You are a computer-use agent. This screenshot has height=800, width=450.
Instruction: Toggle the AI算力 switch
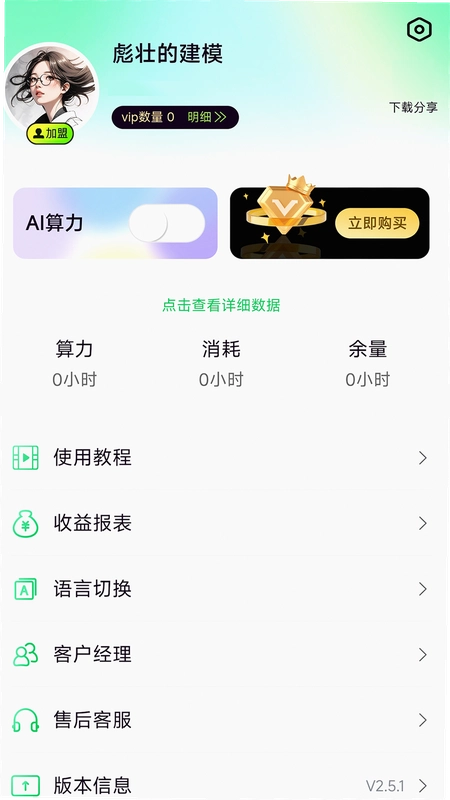[166, 223]
